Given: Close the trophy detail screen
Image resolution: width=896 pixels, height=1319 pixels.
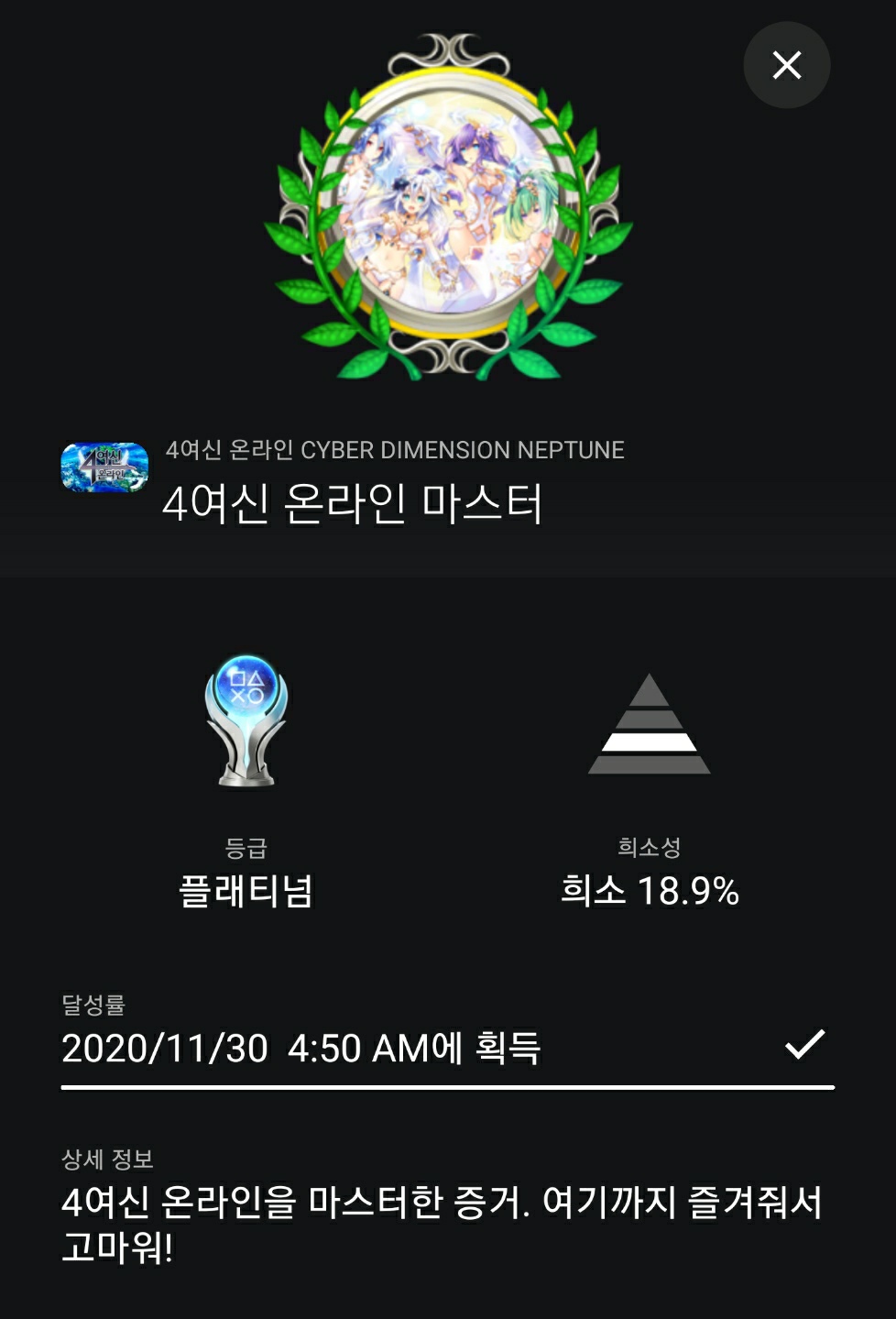Looking at the screenshot, I should click(x=786, y=65).
